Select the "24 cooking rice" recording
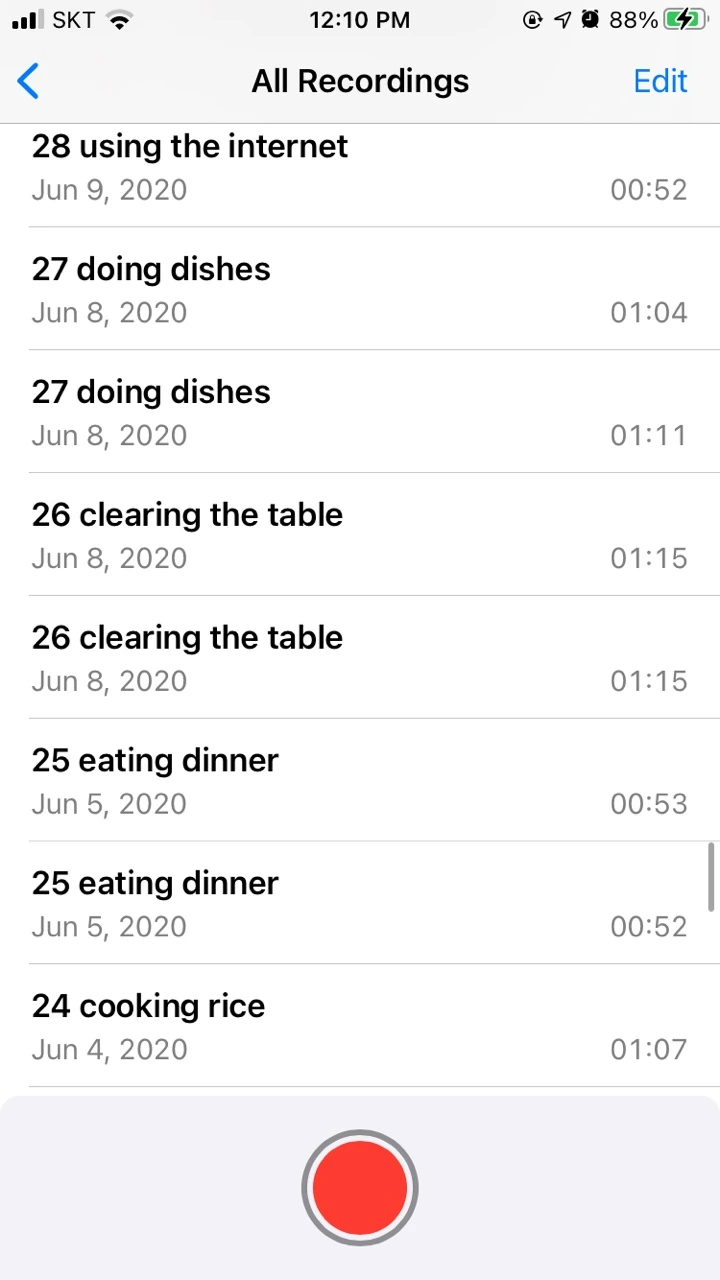This screenshot has width=720, height=1280. coord(360,1027)
